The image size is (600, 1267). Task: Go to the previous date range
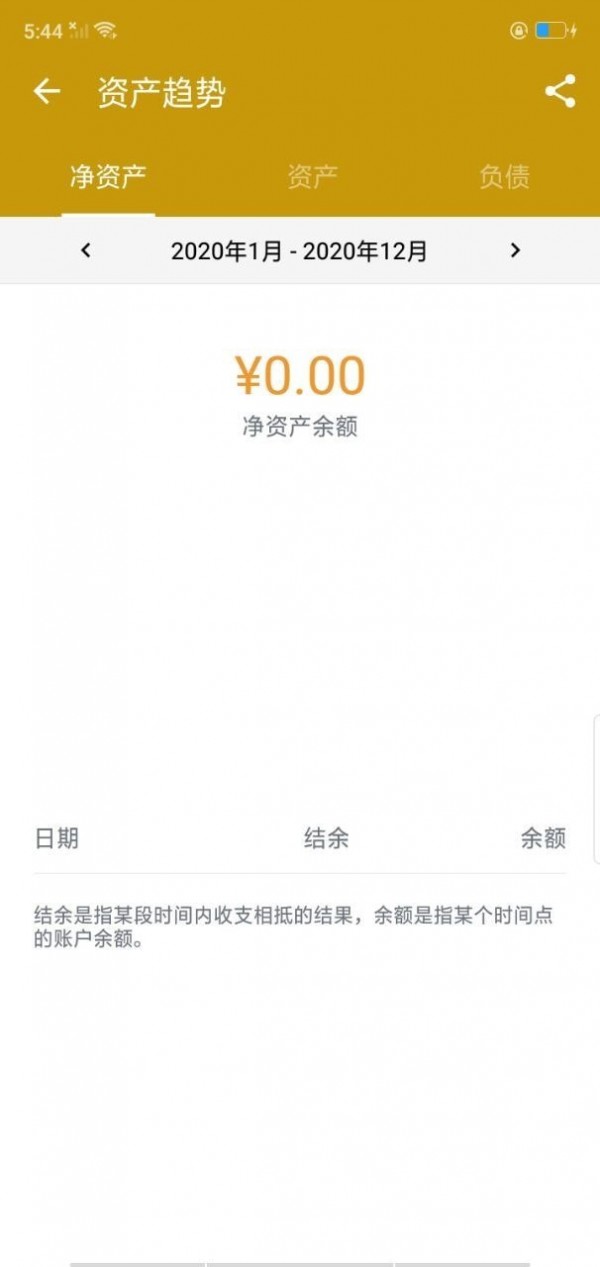click(86, 251)
